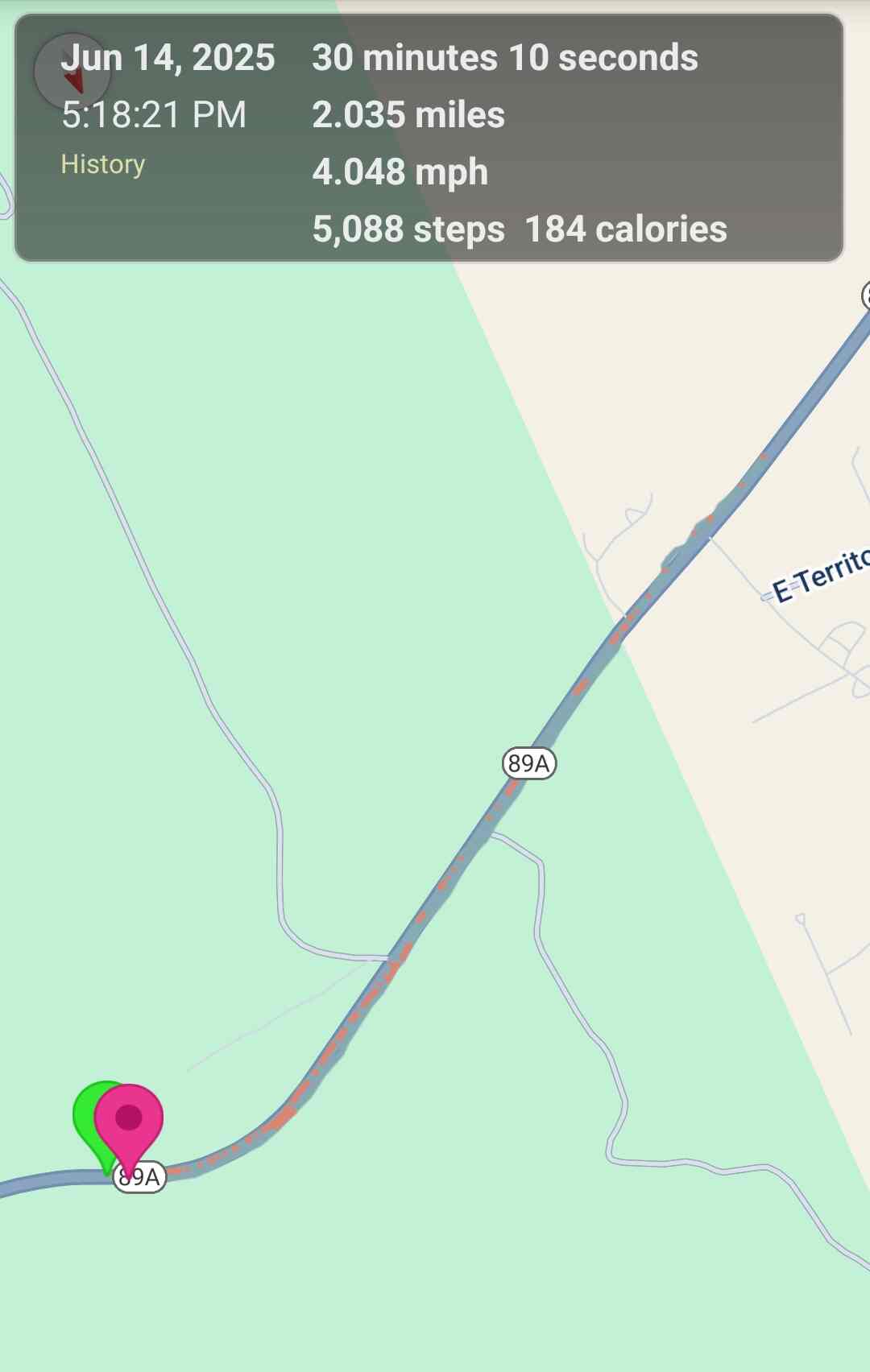Select the pink end-point map pin
870x1372 pixels.
pos(129,1118)
